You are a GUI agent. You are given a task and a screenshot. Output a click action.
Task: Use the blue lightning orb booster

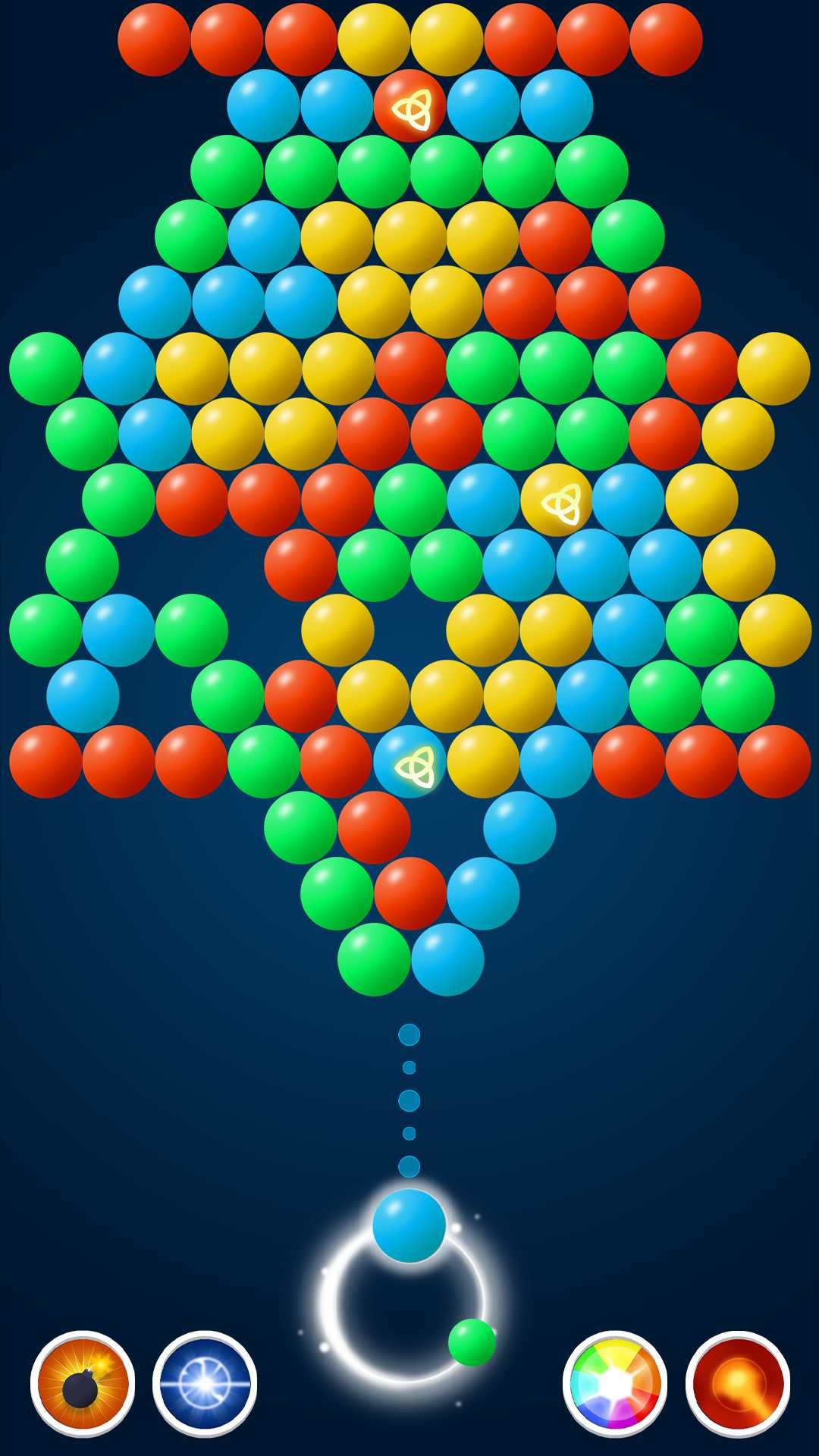[x=205, y=1383]
